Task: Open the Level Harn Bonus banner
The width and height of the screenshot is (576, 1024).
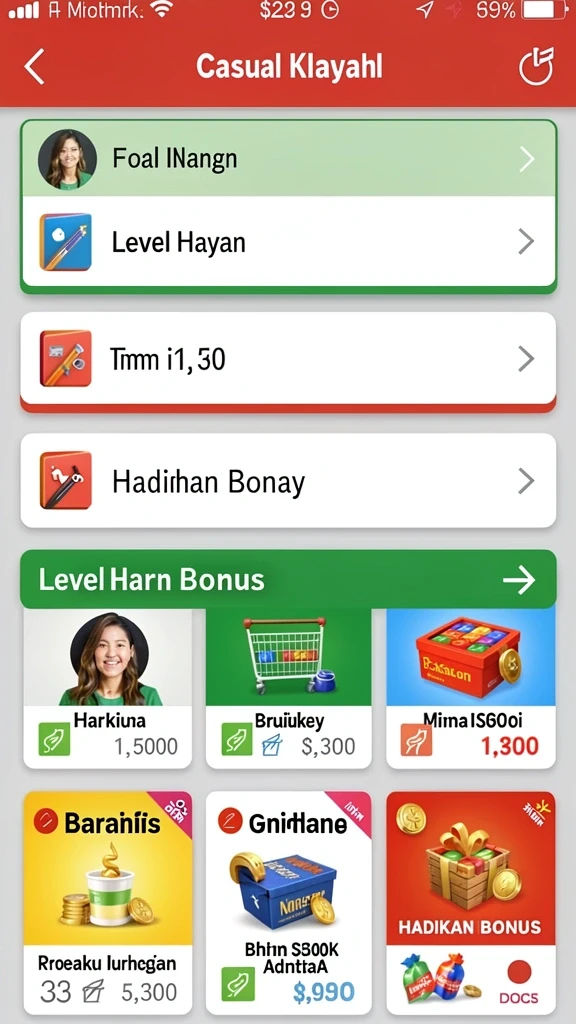Action: 289,579
